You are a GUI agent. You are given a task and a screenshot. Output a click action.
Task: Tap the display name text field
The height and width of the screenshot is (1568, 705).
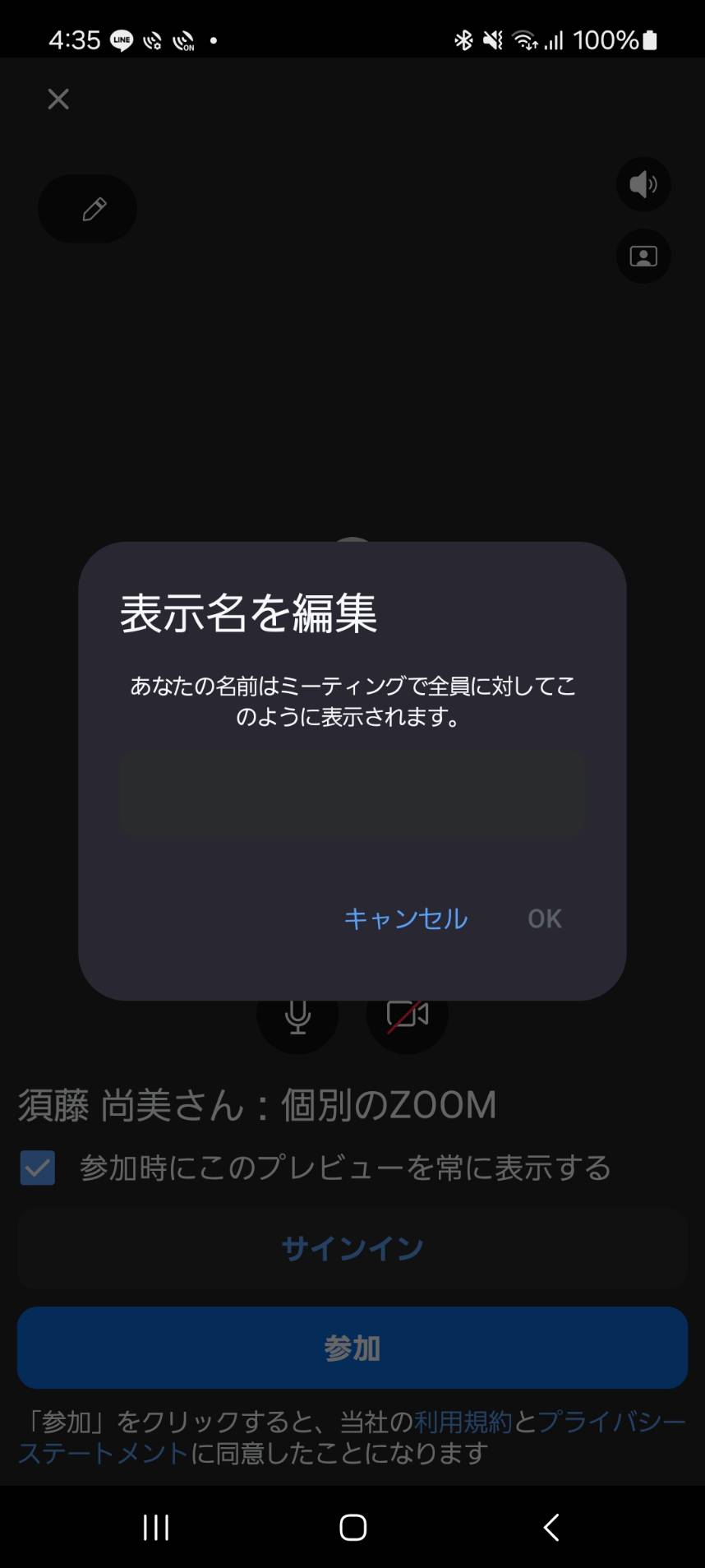click(352, 793)
